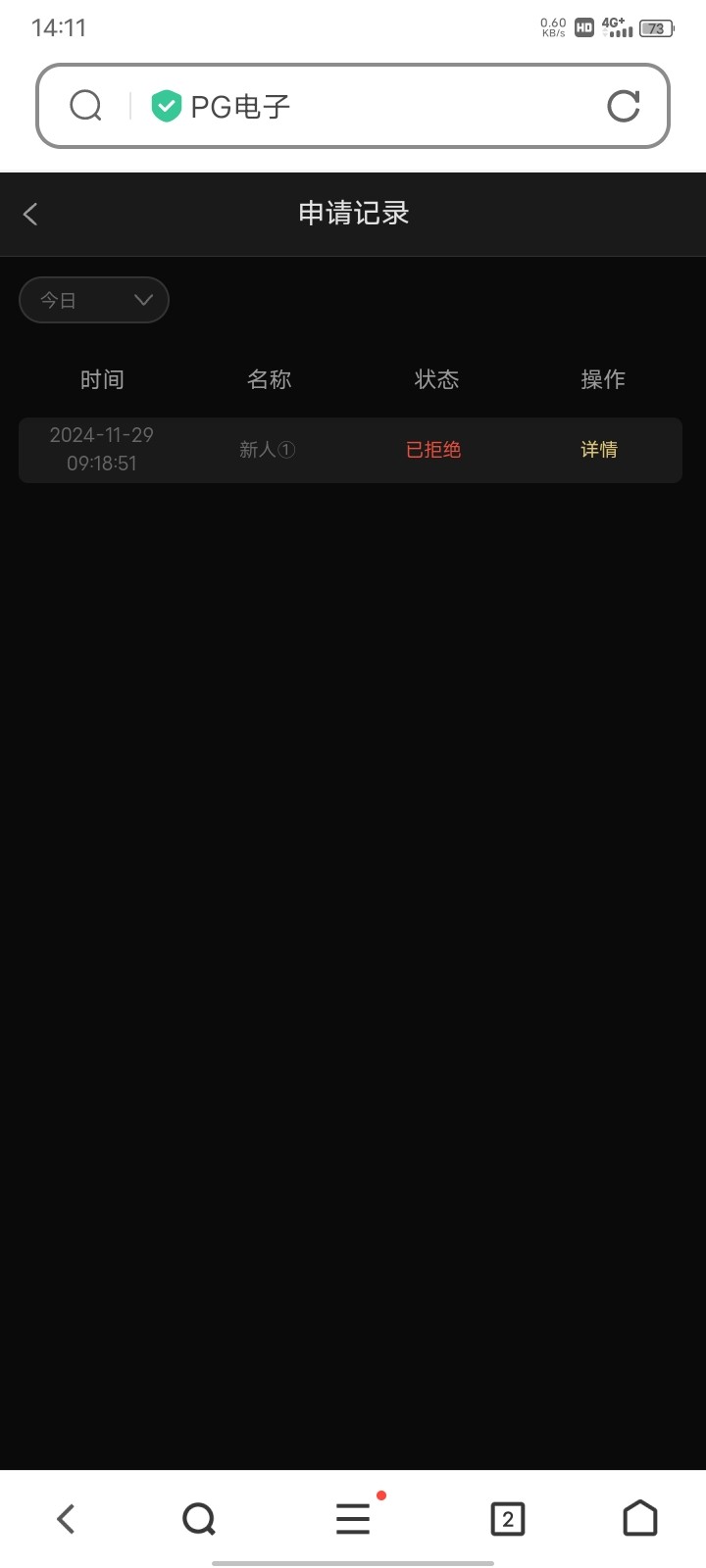Screen dimensions: 706x1568
Task: Reload the page with the refresh icon
Action: coord(624,106)
